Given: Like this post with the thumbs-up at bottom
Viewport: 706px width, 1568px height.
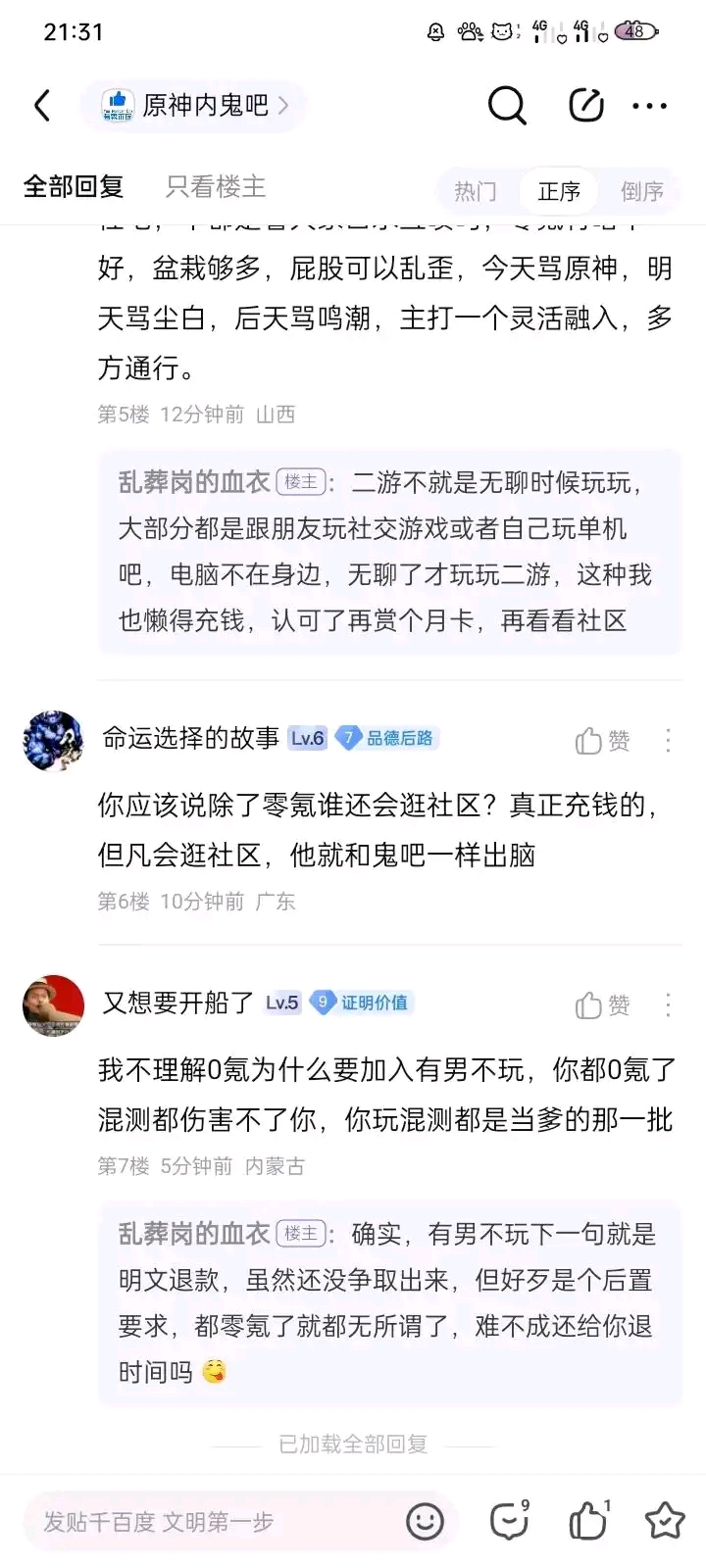Looking at the screenshot, I should tap(588, 1521).
